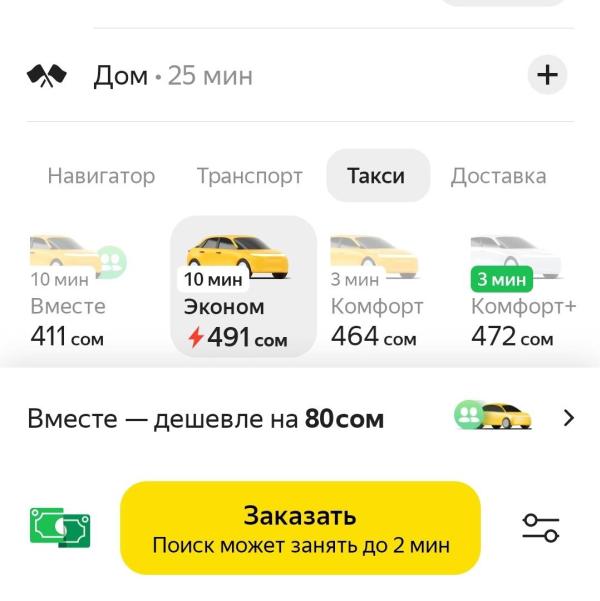This screenshot has height=601, width=600.
Task: Select the Такси tab
Action: [376, 177]
